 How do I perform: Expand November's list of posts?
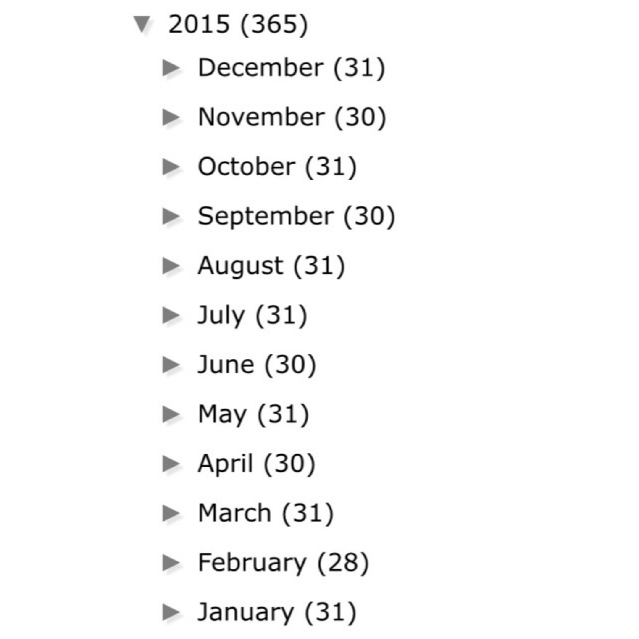[x=171, y=117]
